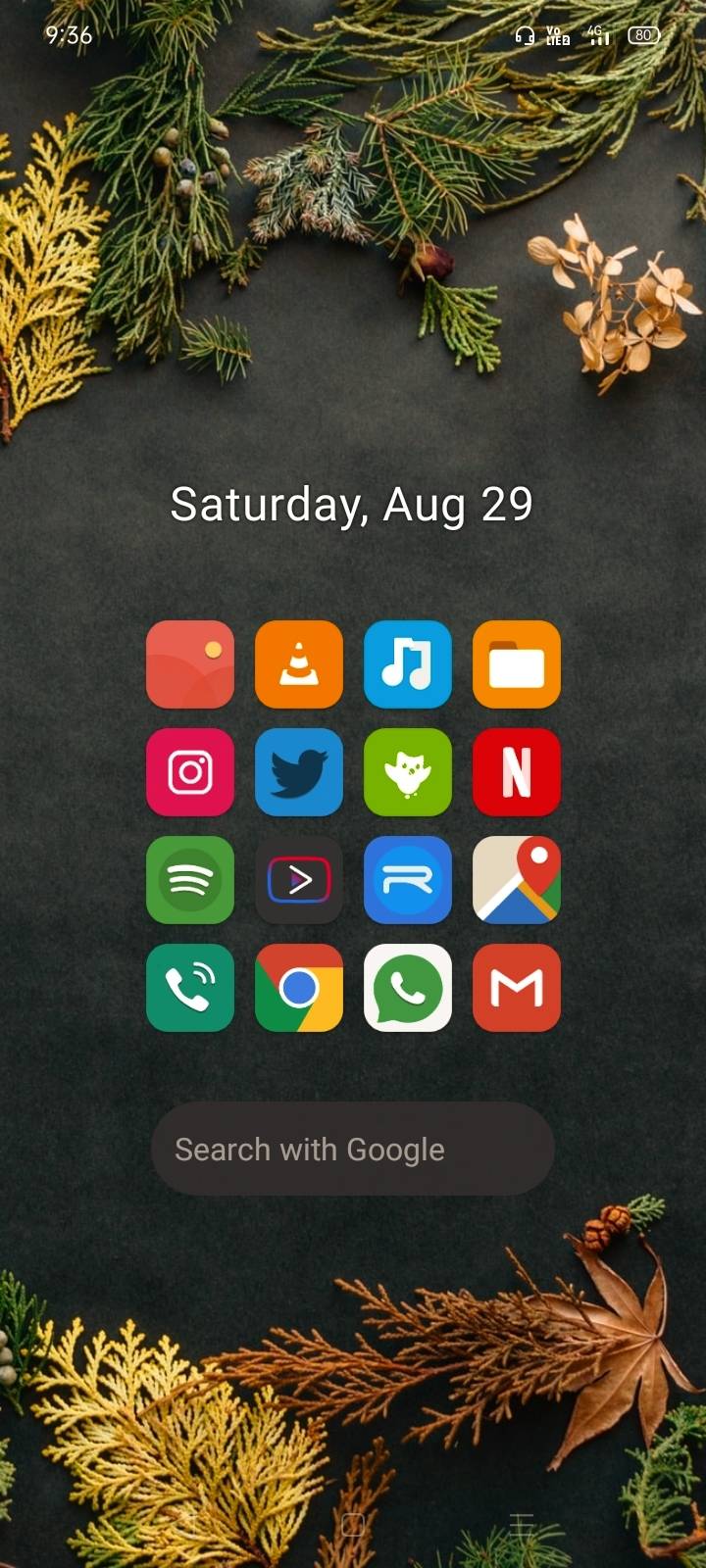Viewport: 706px width, 1568px height.
Task: Launch Google Maps
Action: pyautogui.click(x=517, y=880)
